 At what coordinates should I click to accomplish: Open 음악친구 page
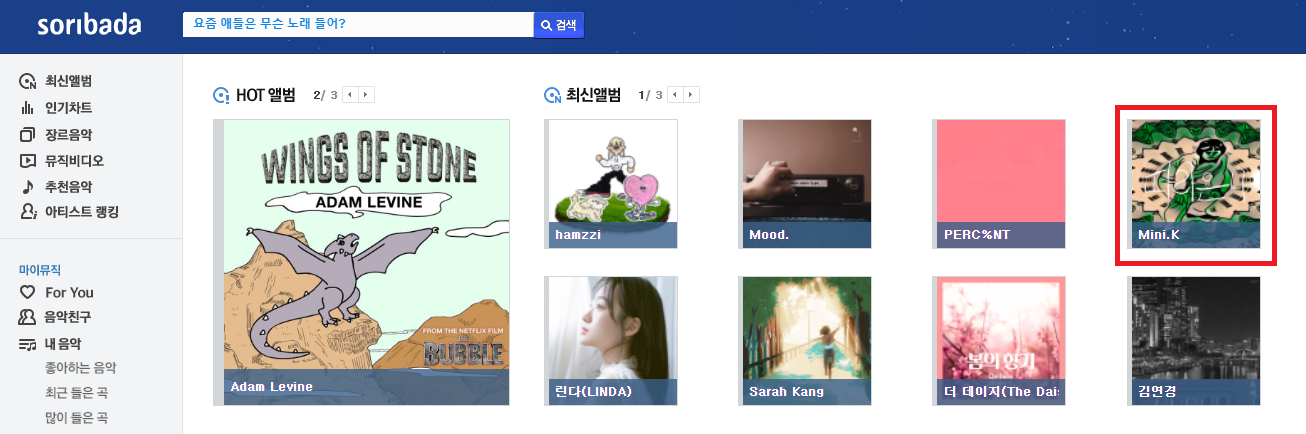(x=68, y=318)
